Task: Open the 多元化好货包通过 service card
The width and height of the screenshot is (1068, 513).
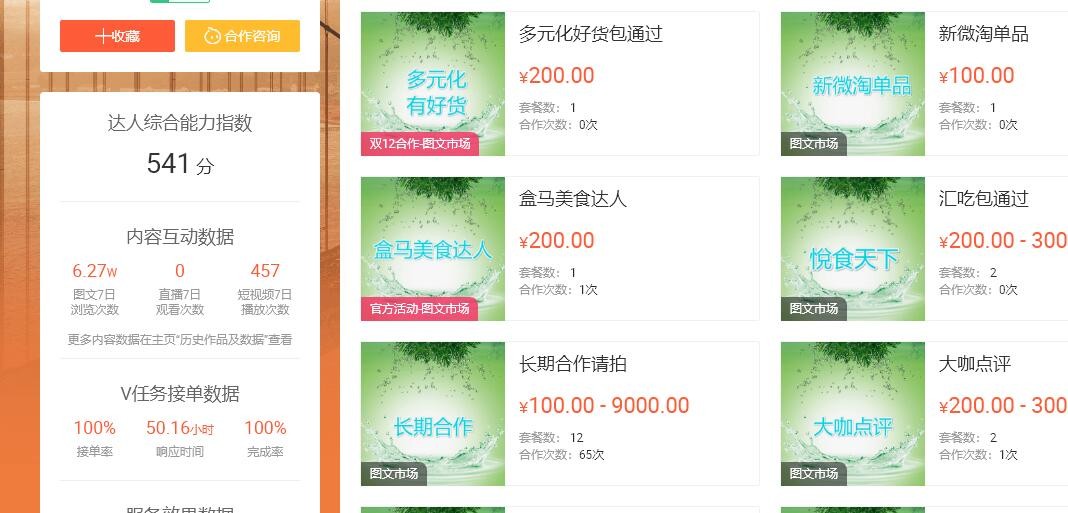Action: click(x=590, y=34)
